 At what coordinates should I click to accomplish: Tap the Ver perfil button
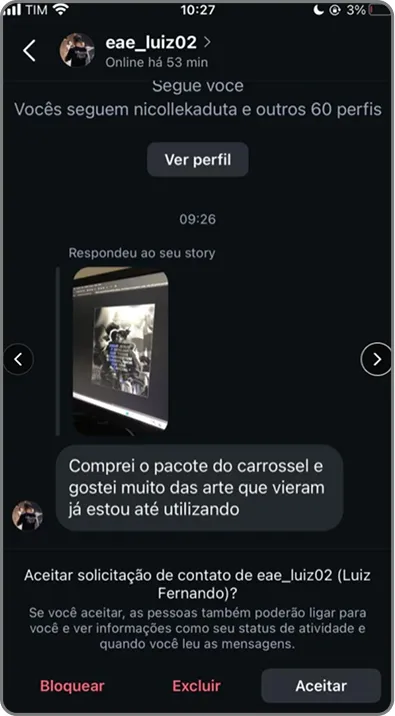tap(198, 160)
